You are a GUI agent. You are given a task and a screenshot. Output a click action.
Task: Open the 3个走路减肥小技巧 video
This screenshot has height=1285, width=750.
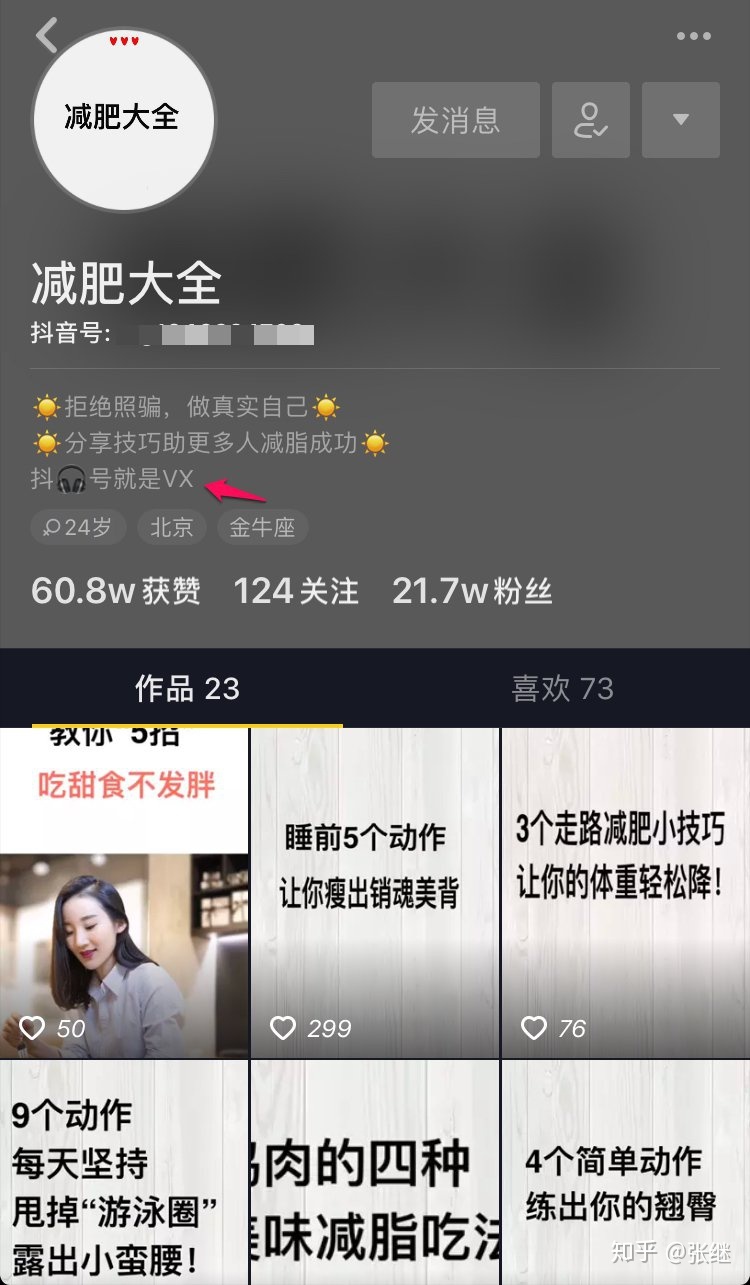625,892
